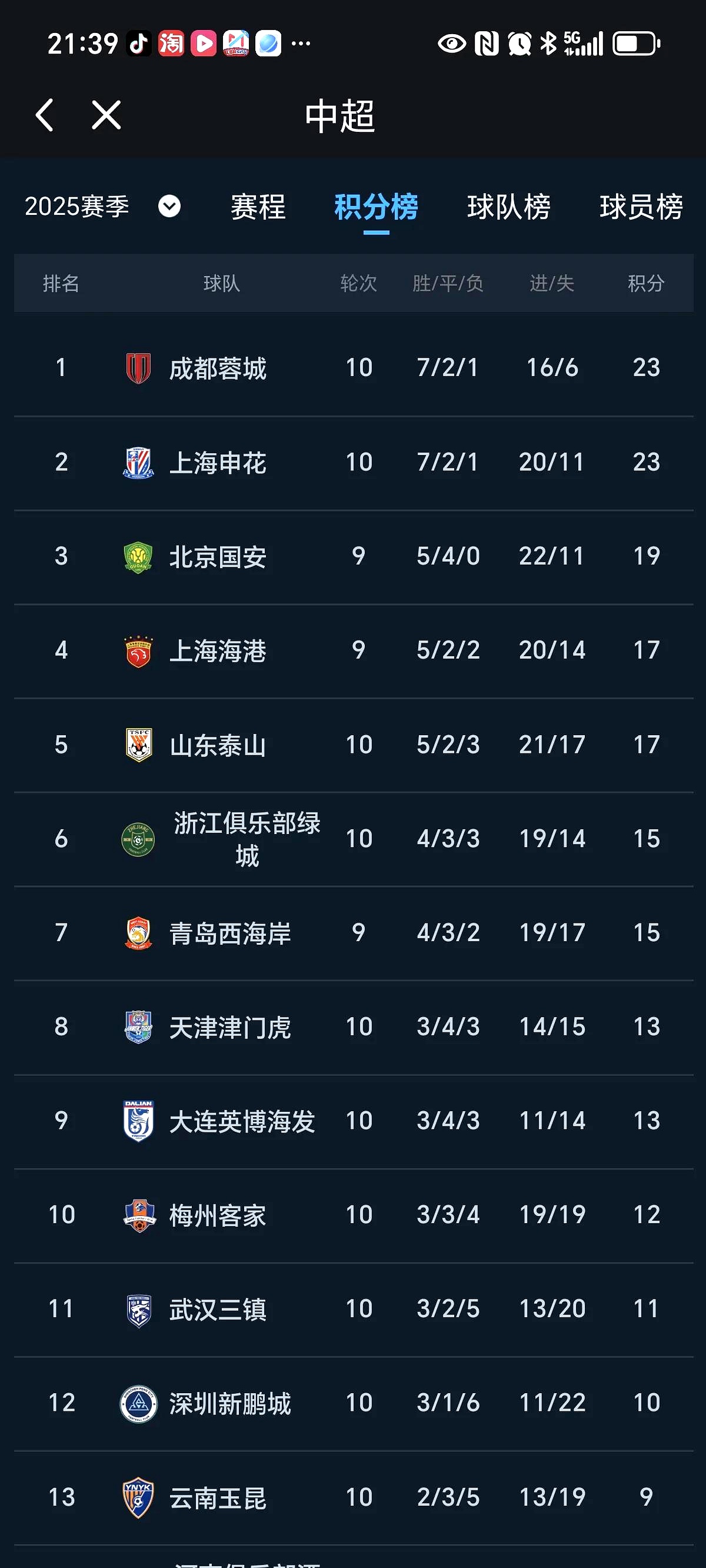Image resolution: width=706 pixels, height=1568 pixels.
Task: Switch to the 赛程 schedule tab
Action: 258,207
